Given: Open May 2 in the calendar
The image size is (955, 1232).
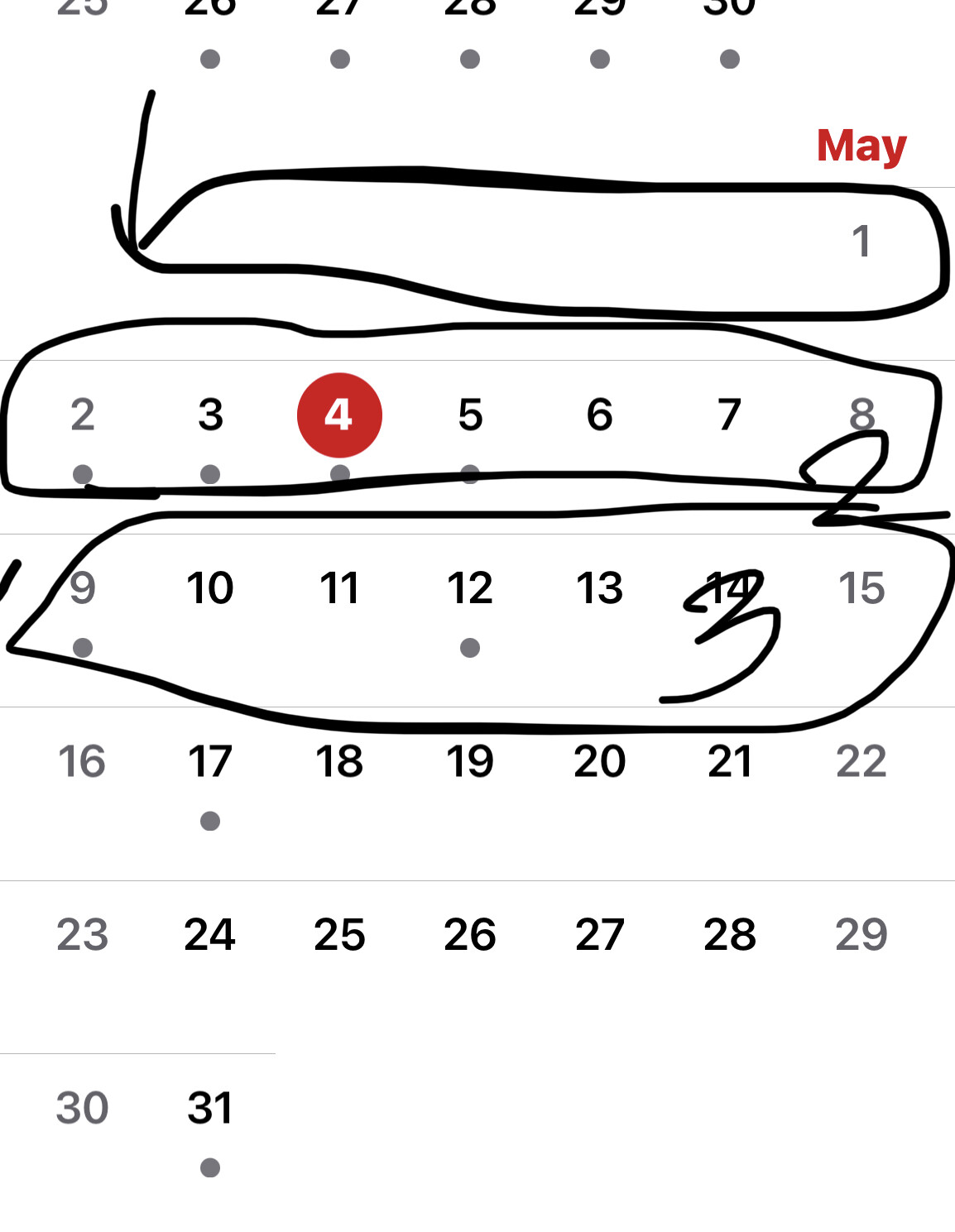Looking at the screenshot, I should [x=82, y=415].
